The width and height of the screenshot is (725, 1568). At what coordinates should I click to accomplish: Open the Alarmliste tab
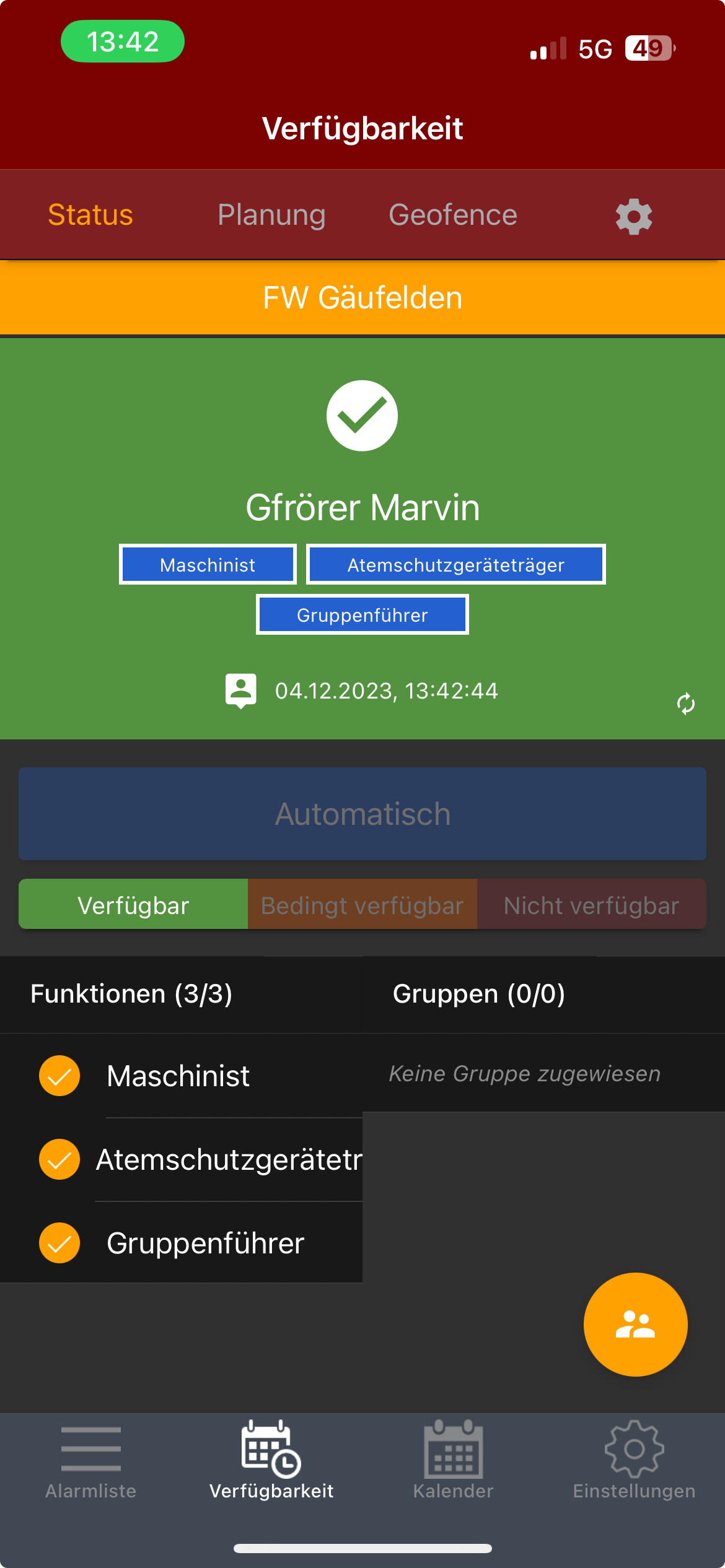click(90, 1460)
